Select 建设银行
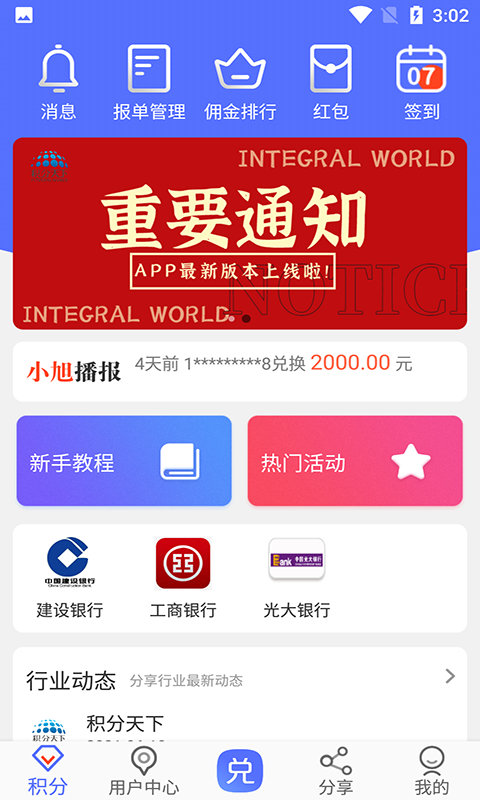This screenshot has height=800, width=480. click(70, 578)
